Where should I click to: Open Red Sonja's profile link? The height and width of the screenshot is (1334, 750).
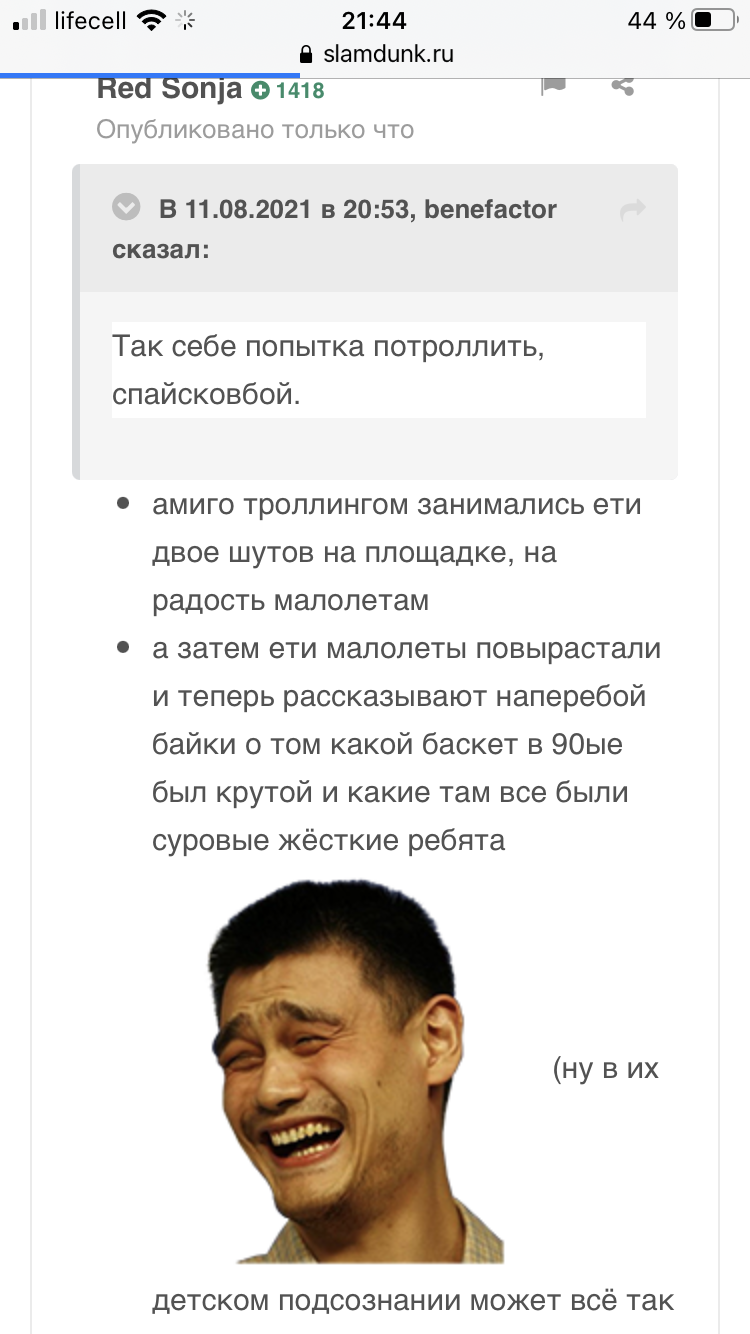[x=169, y=89]
